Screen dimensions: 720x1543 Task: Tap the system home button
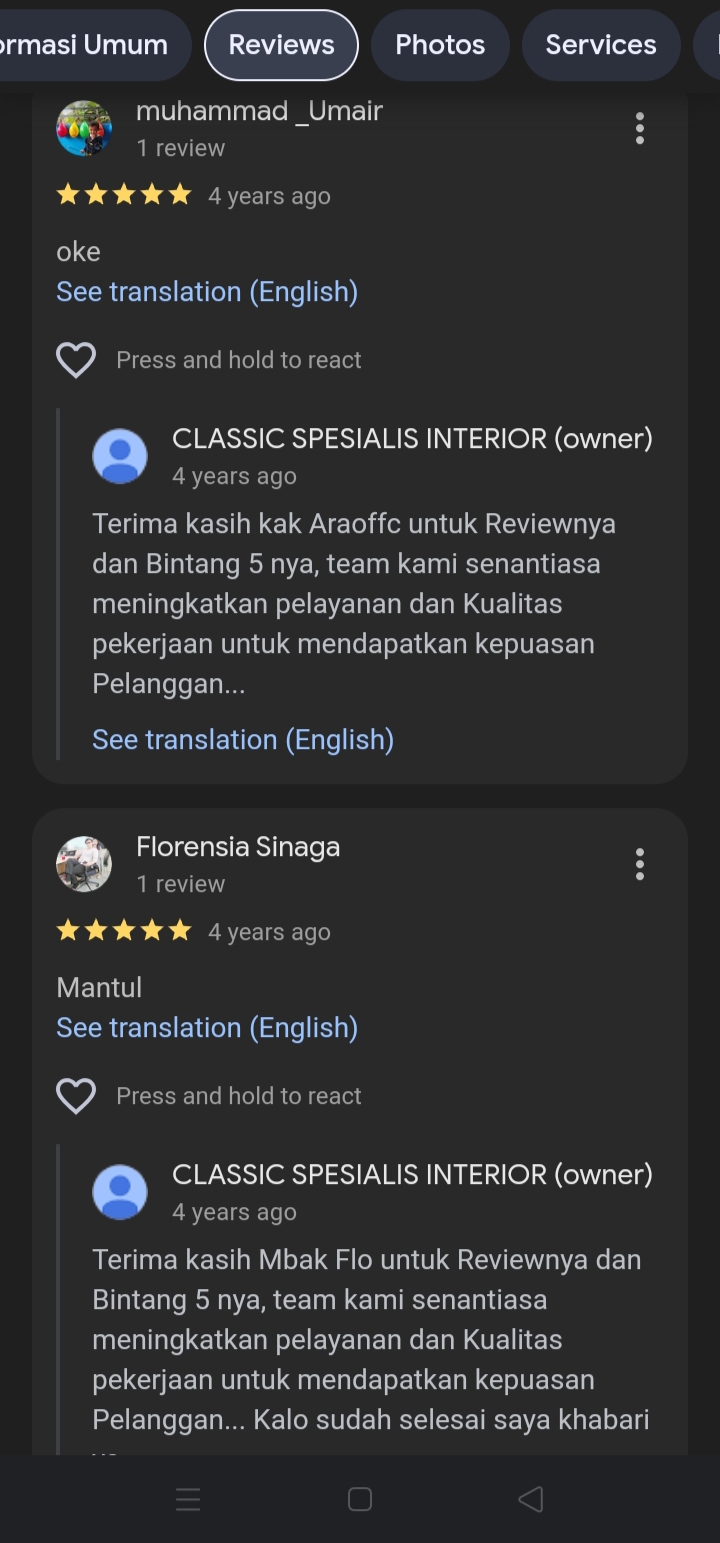(x=360, y=1499)
